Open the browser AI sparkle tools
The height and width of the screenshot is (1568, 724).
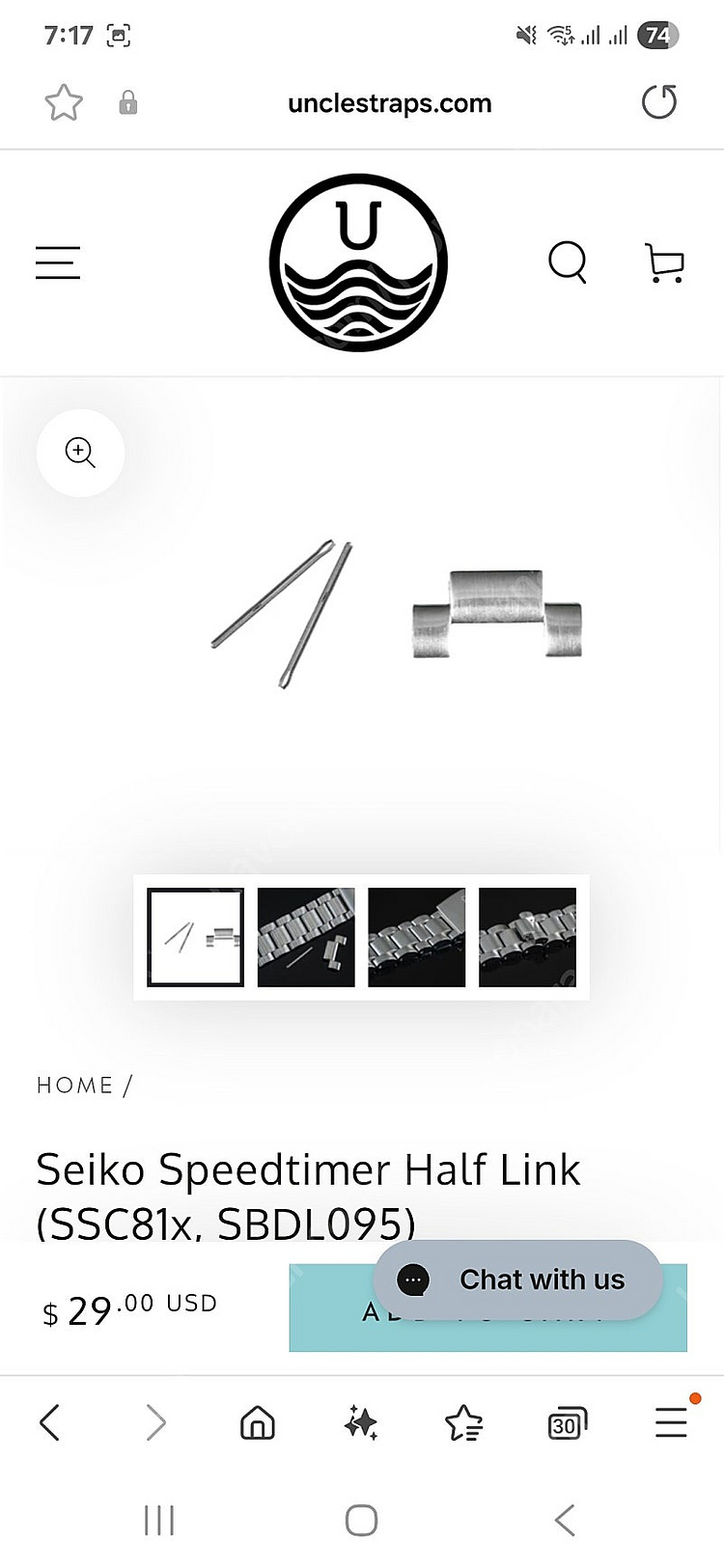click(x=361, y=1422)
